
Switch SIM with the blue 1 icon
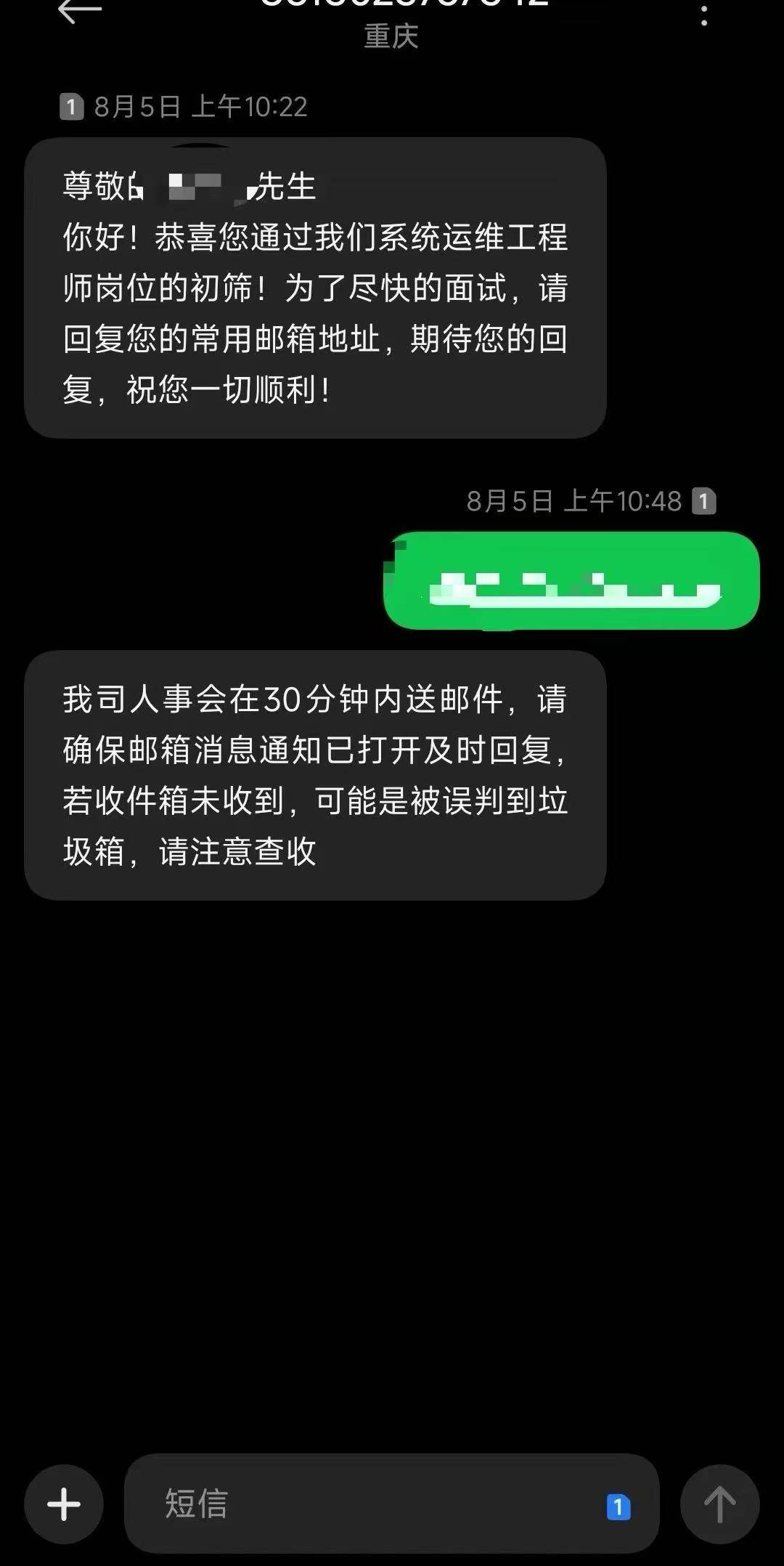618,1506
